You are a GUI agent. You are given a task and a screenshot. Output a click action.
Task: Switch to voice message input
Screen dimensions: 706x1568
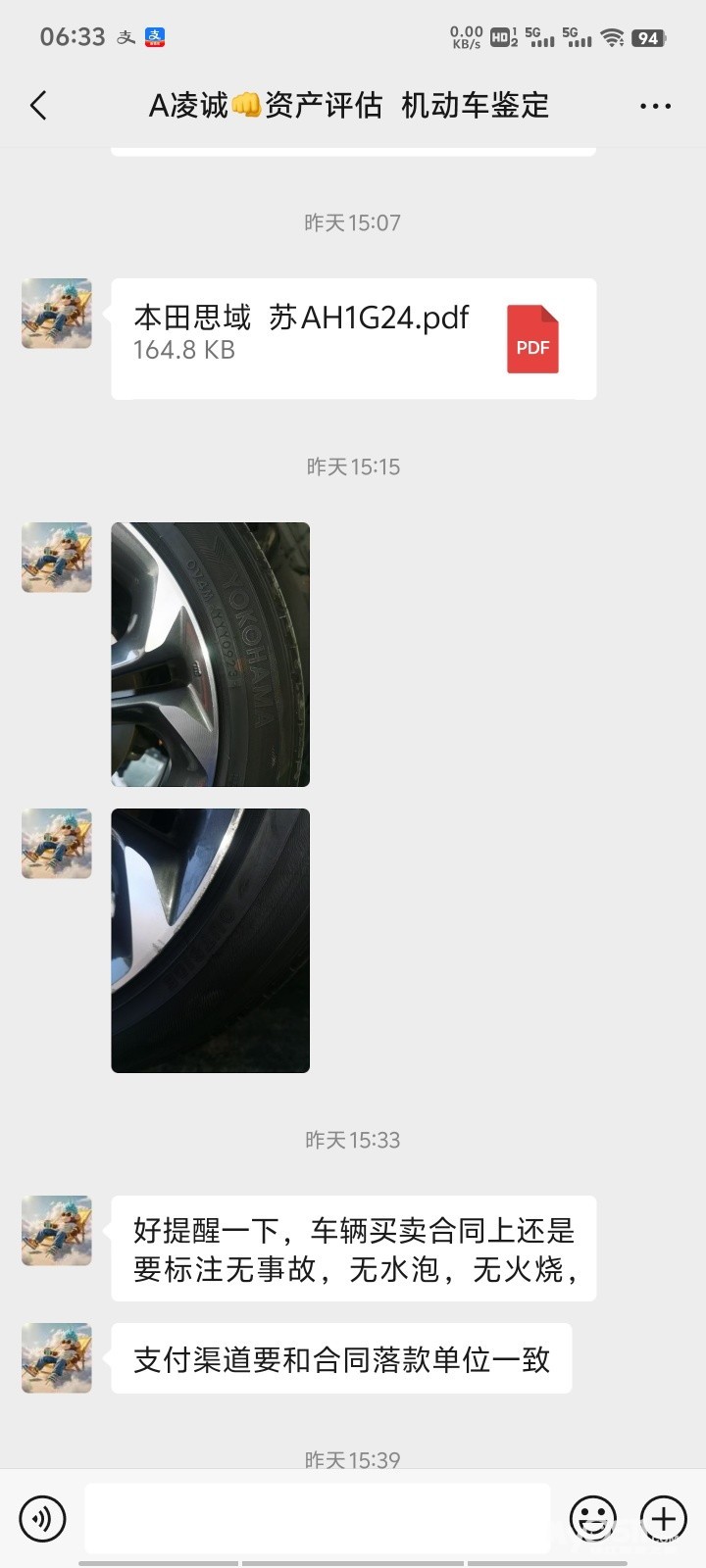point(42,1519)
